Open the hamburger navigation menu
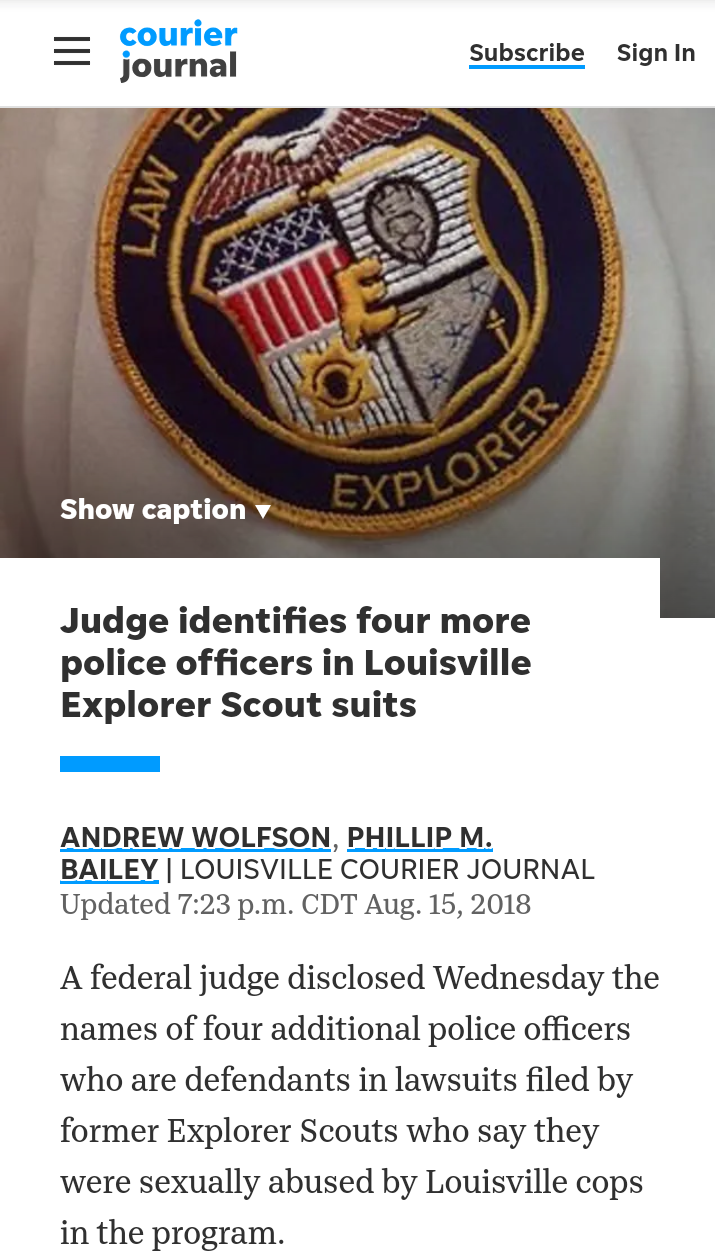The image size is (715, 1253). click(x=72, y=51)
